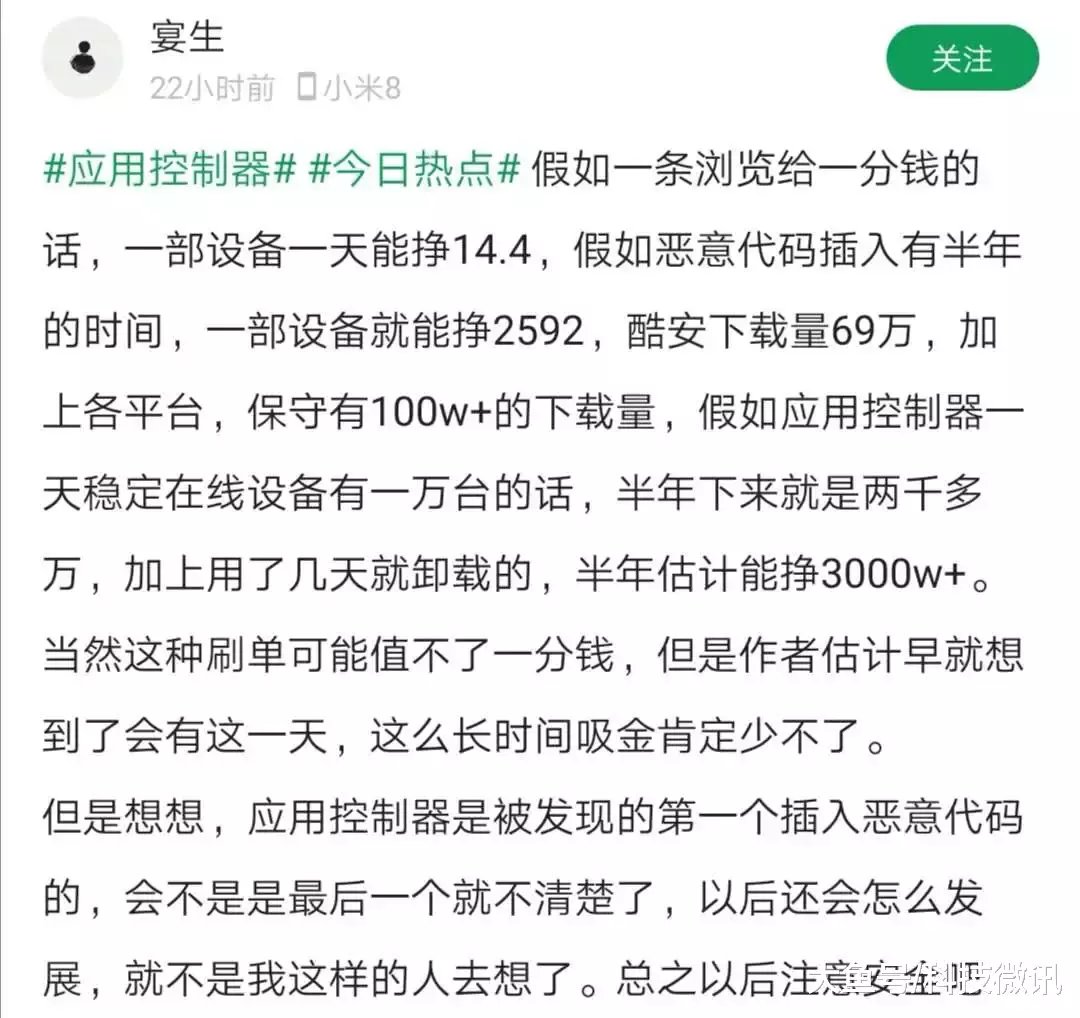Open 宴生's profile avatar
This screenshot has height=1018, width=1080.
coord(82,58)
